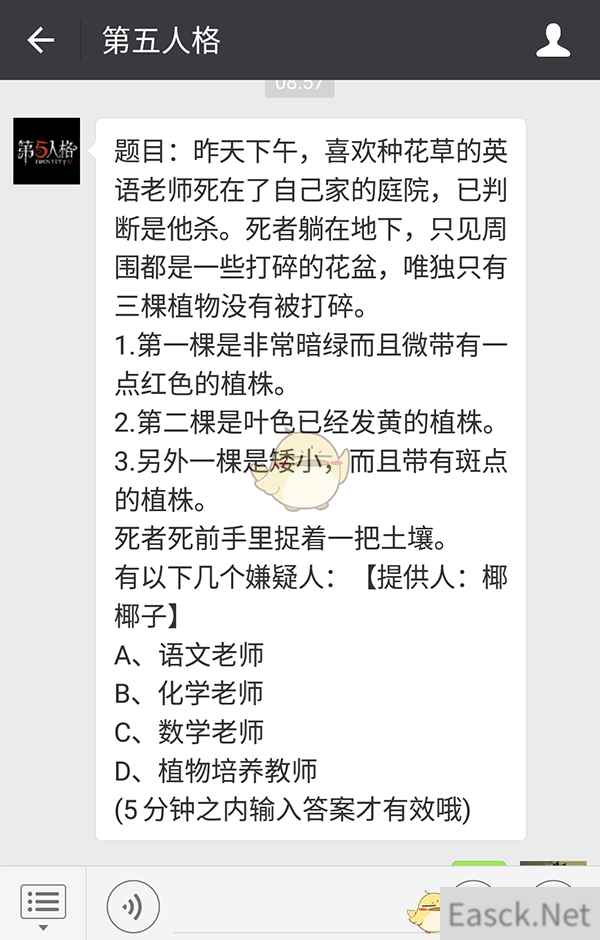
Task: Open the 第五人格 account profile icon
Action: click(x=553, y=40)
